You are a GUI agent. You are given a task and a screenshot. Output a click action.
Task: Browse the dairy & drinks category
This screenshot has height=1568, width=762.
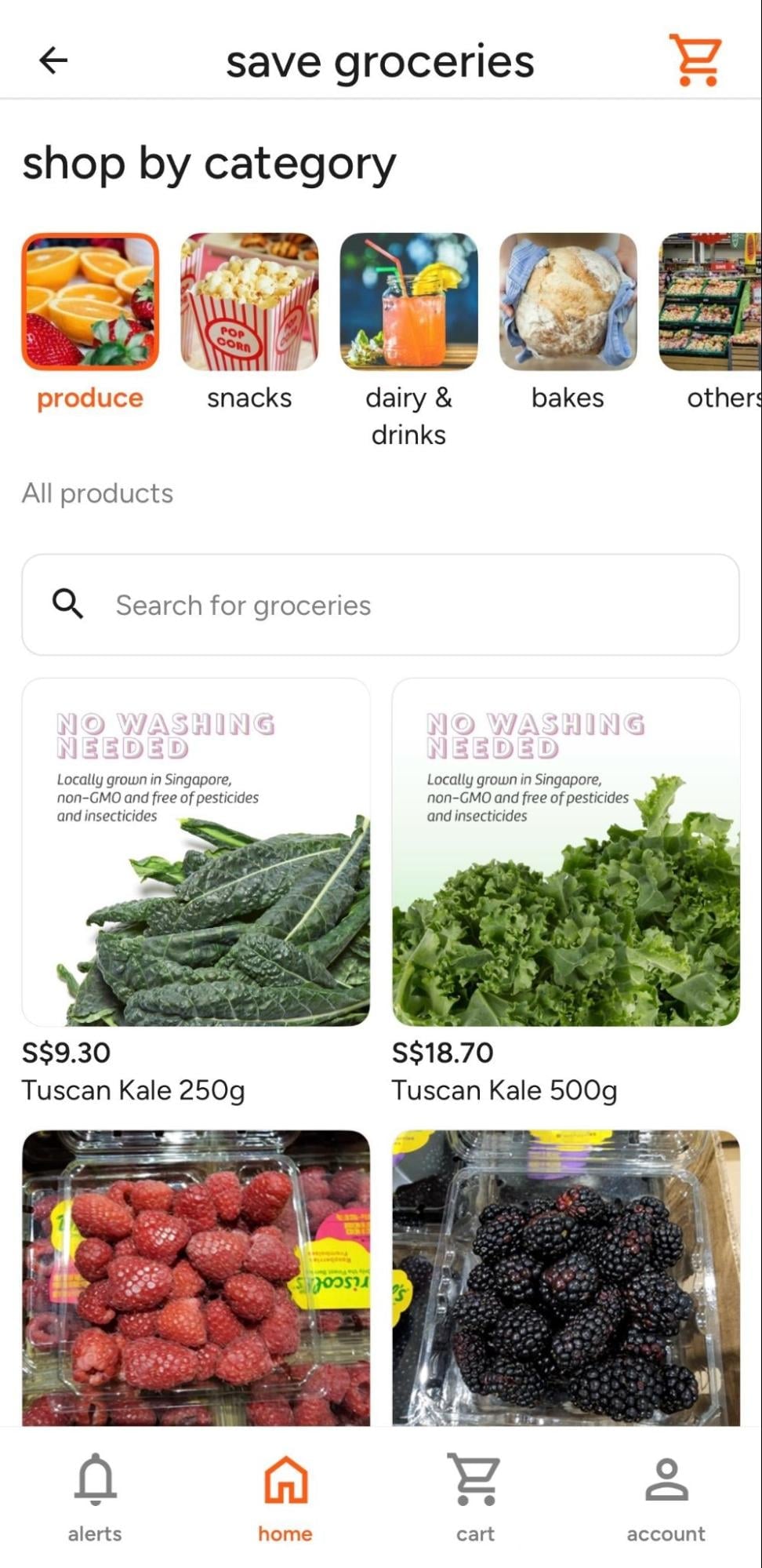click(x=408, y=302)
